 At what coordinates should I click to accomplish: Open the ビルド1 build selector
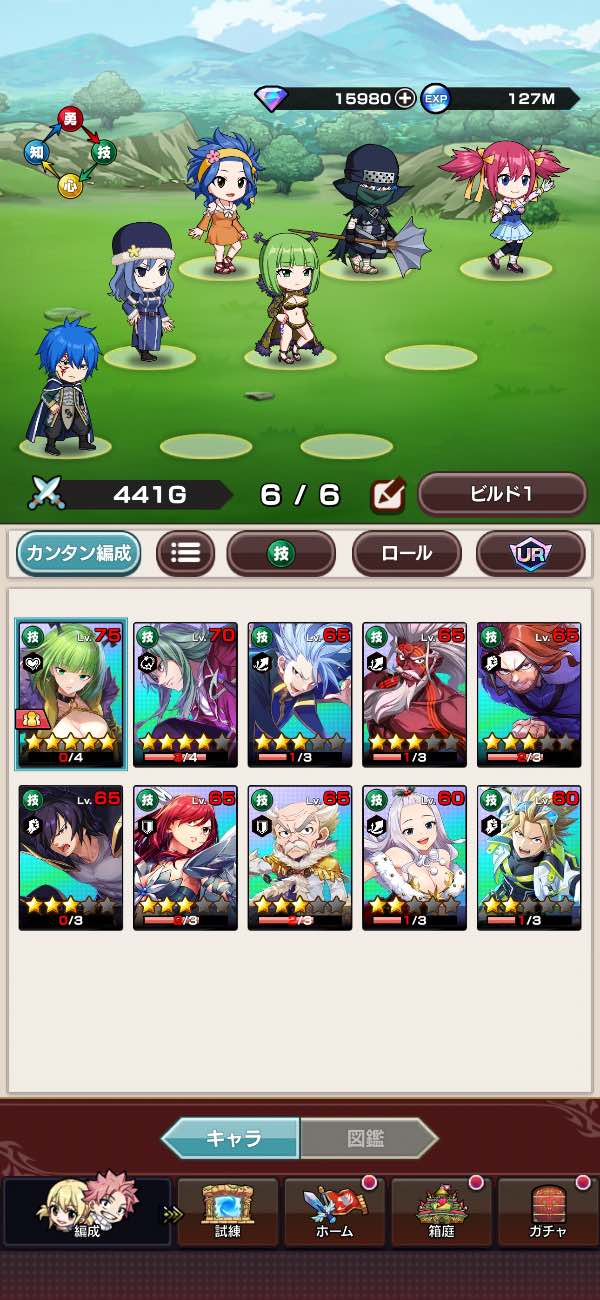[x=502, y=494]
